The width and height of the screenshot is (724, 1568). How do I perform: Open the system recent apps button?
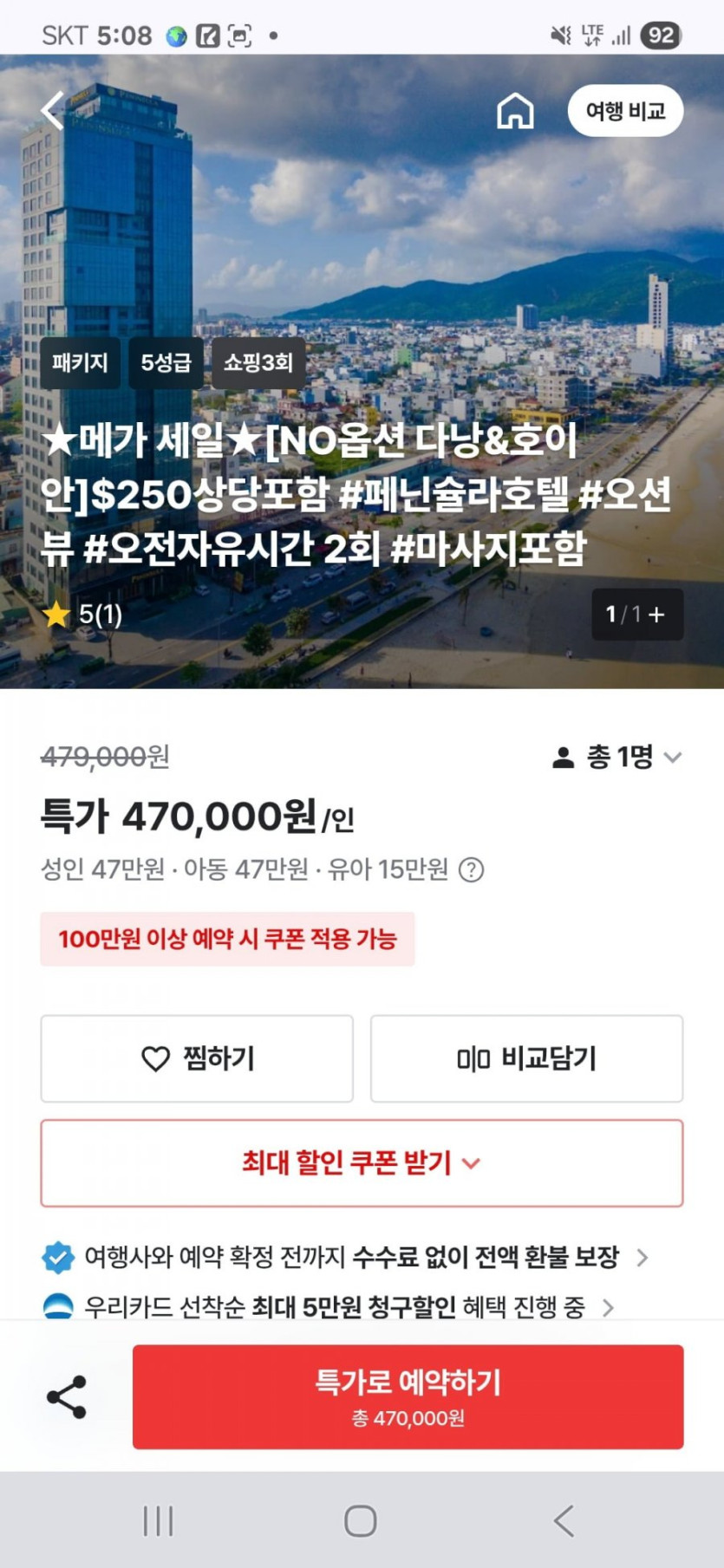[159, 1520]
